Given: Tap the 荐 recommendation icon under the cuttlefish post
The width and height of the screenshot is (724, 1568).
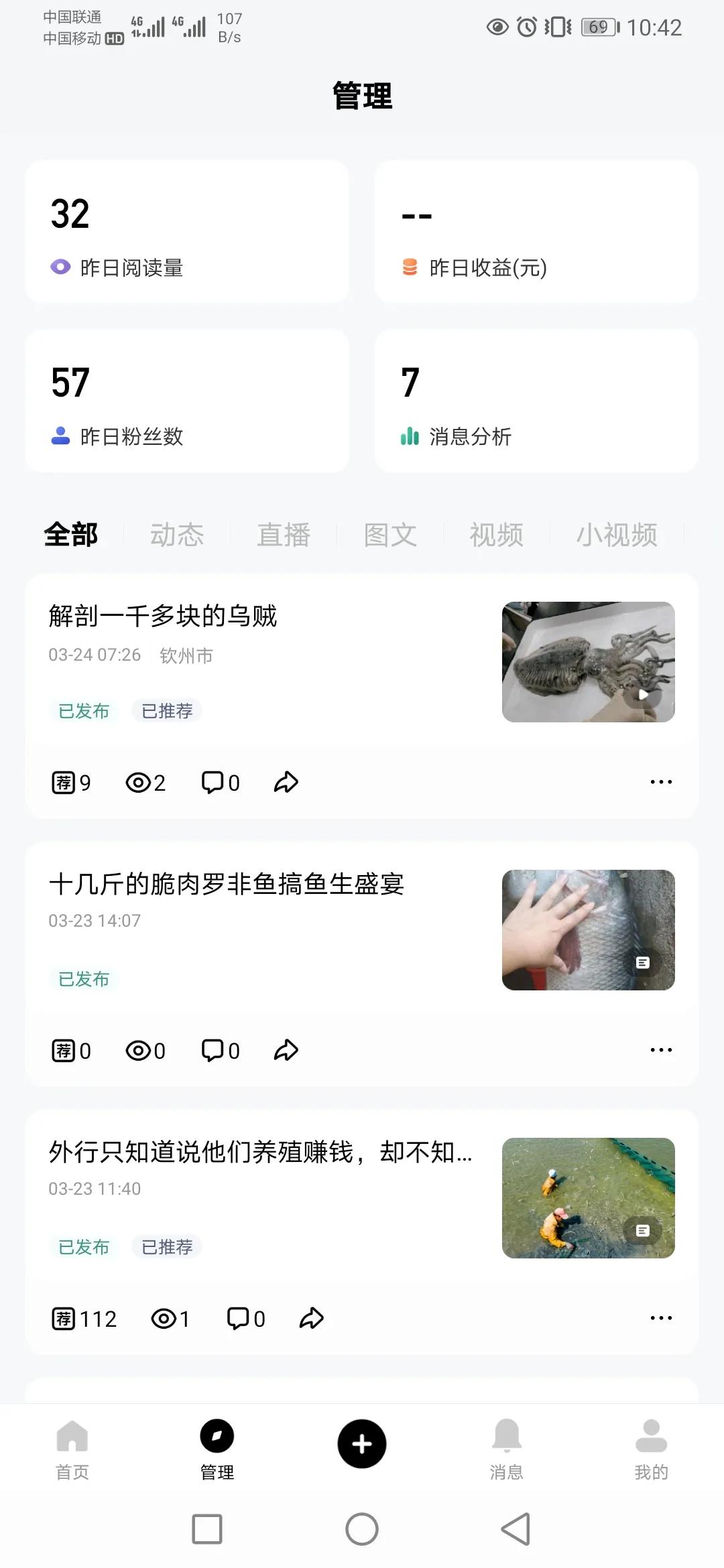Looking at the screenshot, I should (62, 781).
